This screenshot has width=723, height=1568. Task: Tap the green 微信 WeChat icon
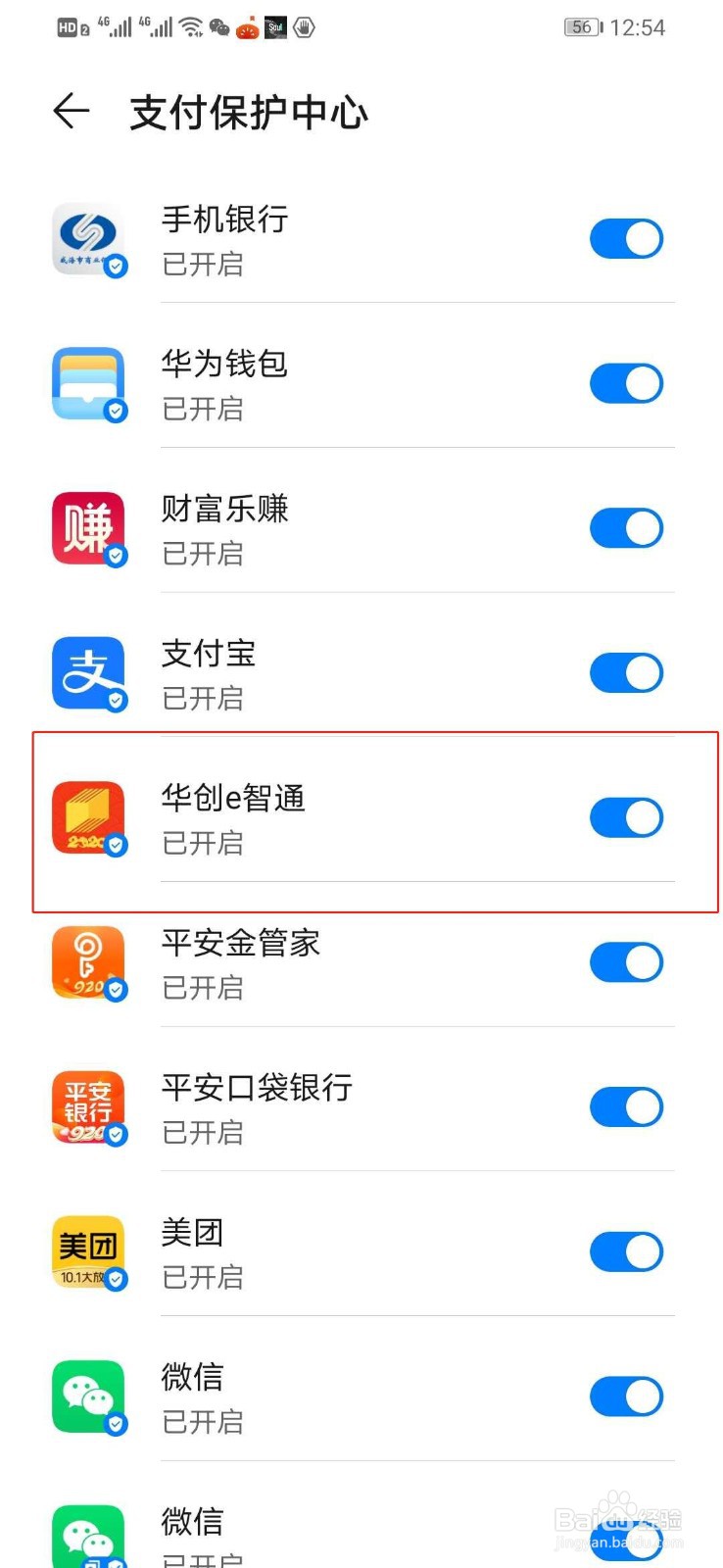(x=88, y=1396)
